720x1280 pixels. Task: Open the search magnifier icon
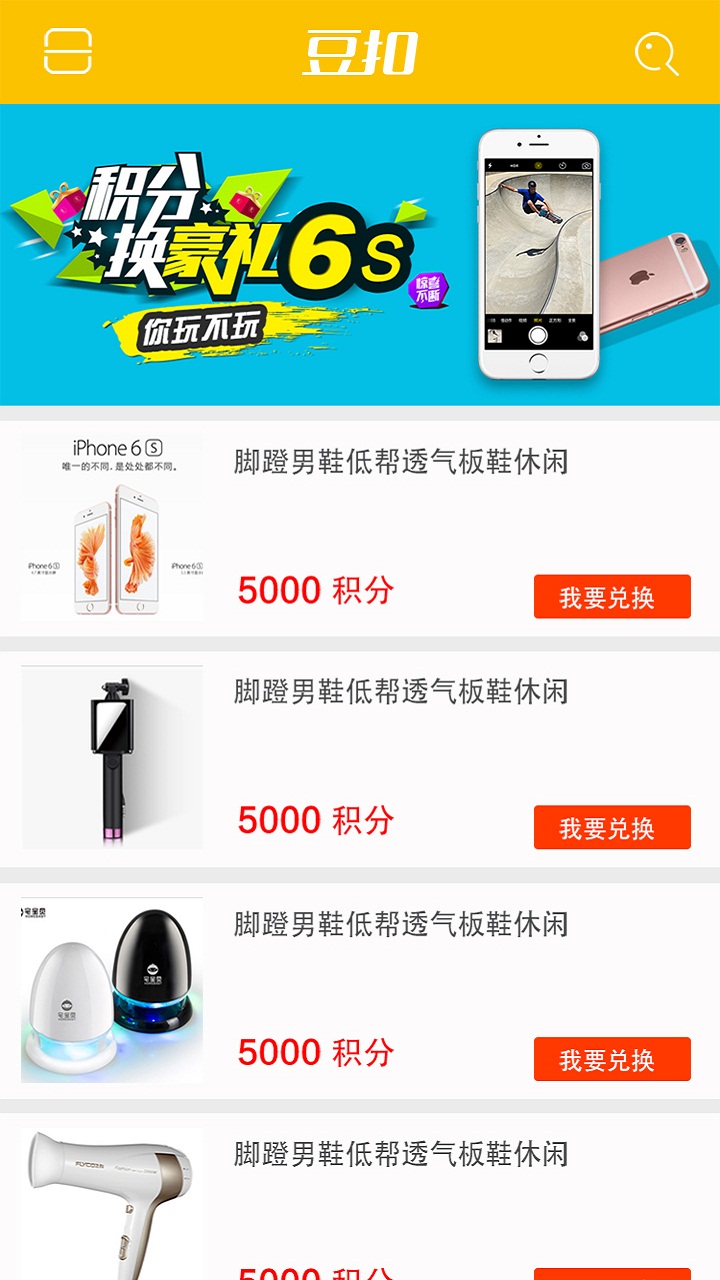(656, 54)
